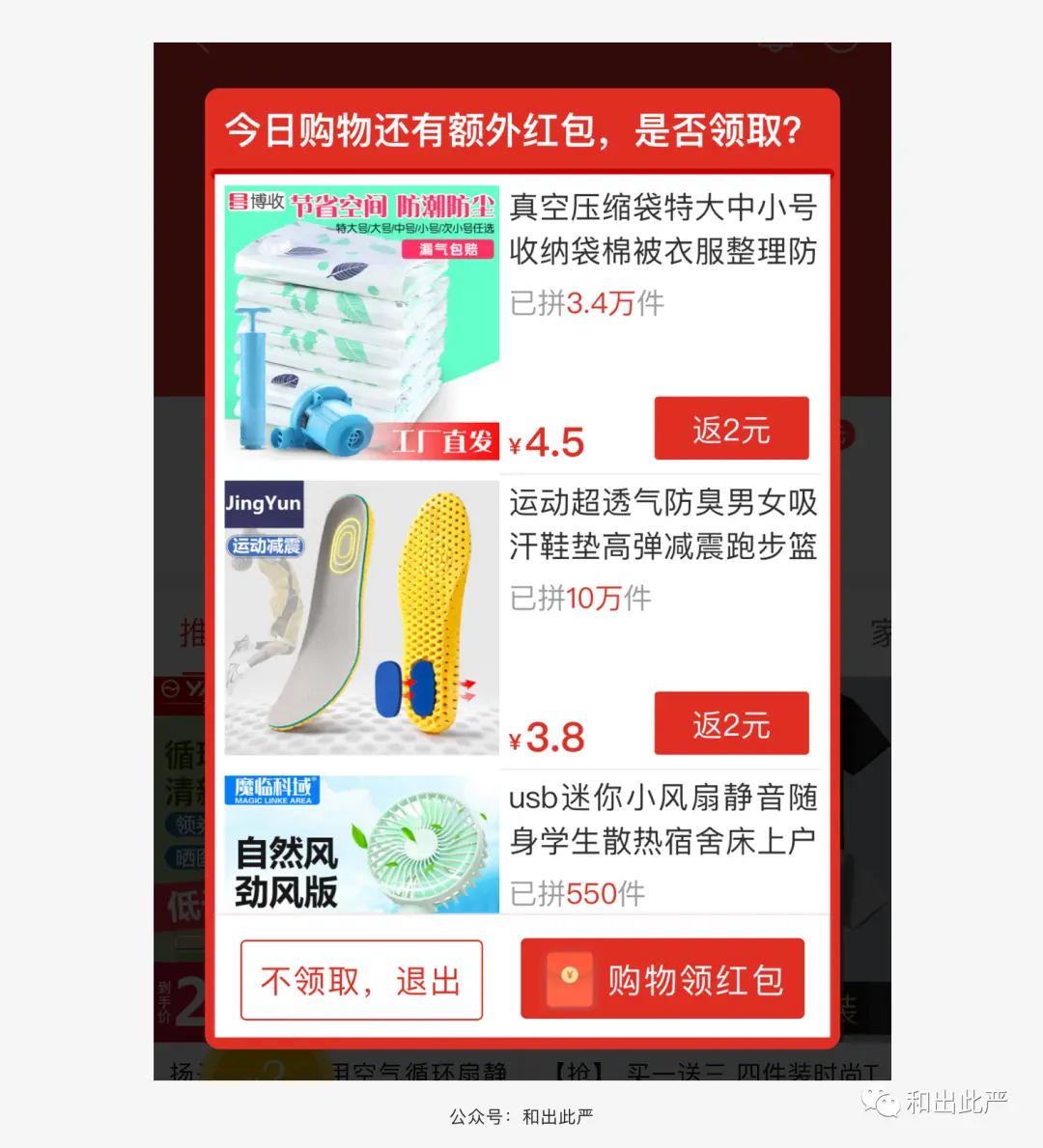Image resolution: width=1043 pixels, height=1148 pixels.
Task: Open the 运动超透气 insole product card
Action: [662, 524]
